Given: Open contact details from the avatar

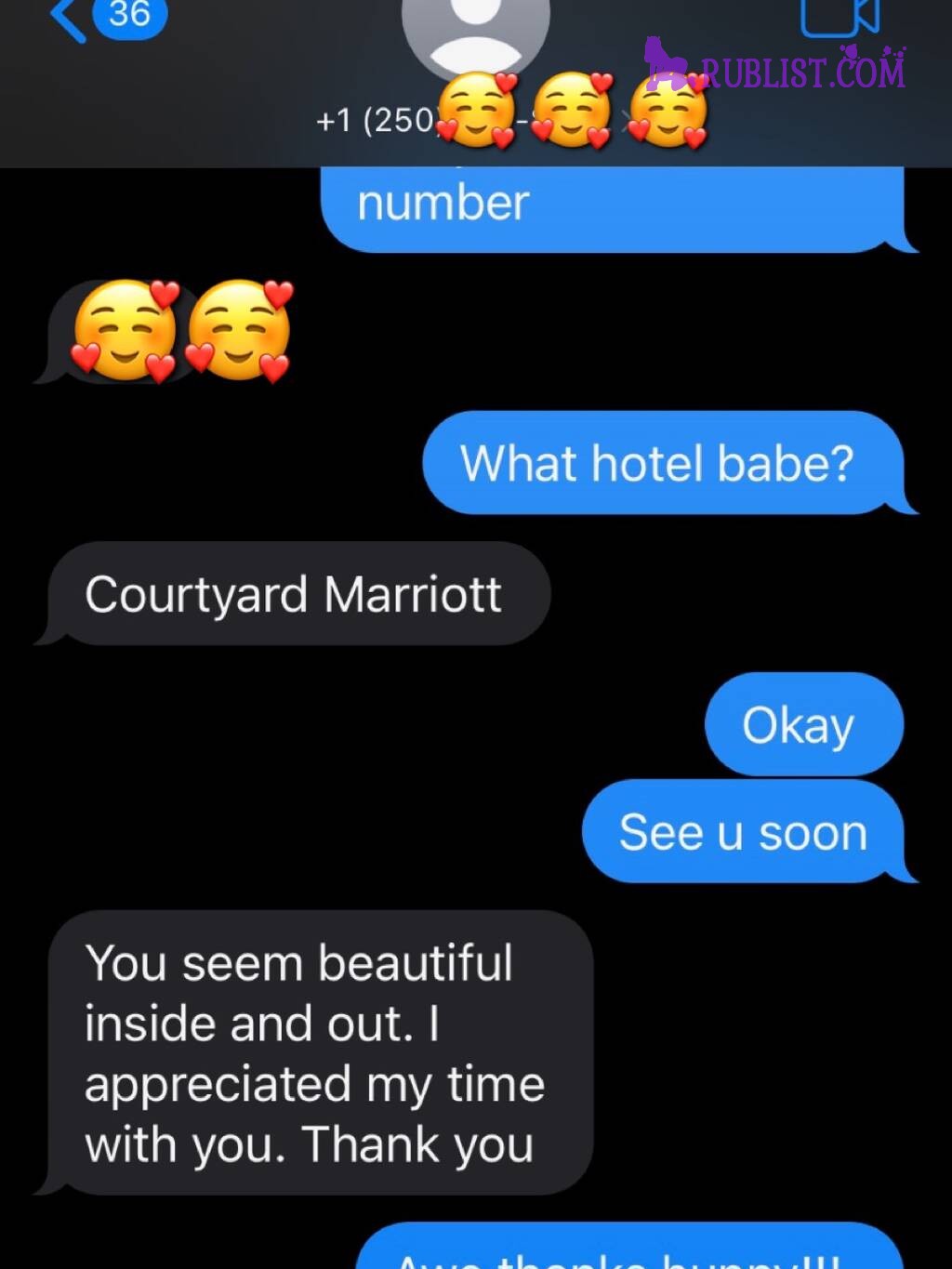Looking at the screenshot, I should tap(476, 28).
